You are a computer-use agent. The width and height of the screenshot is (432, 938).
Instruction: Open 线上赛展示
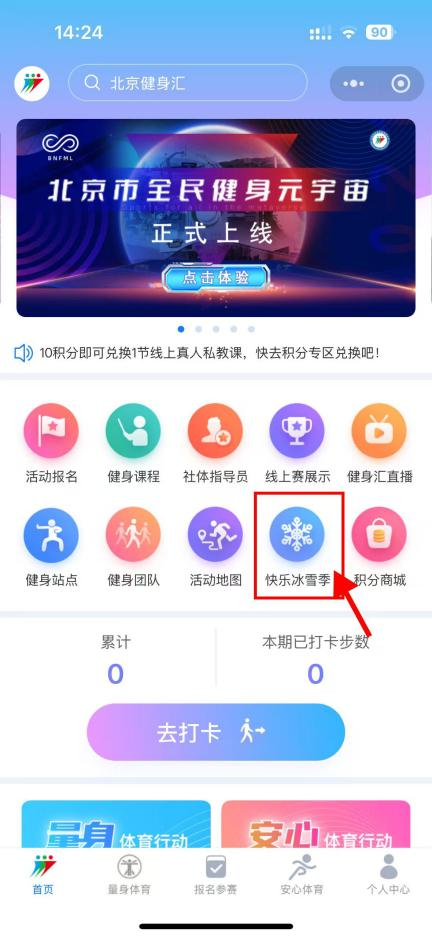point(297,443)
